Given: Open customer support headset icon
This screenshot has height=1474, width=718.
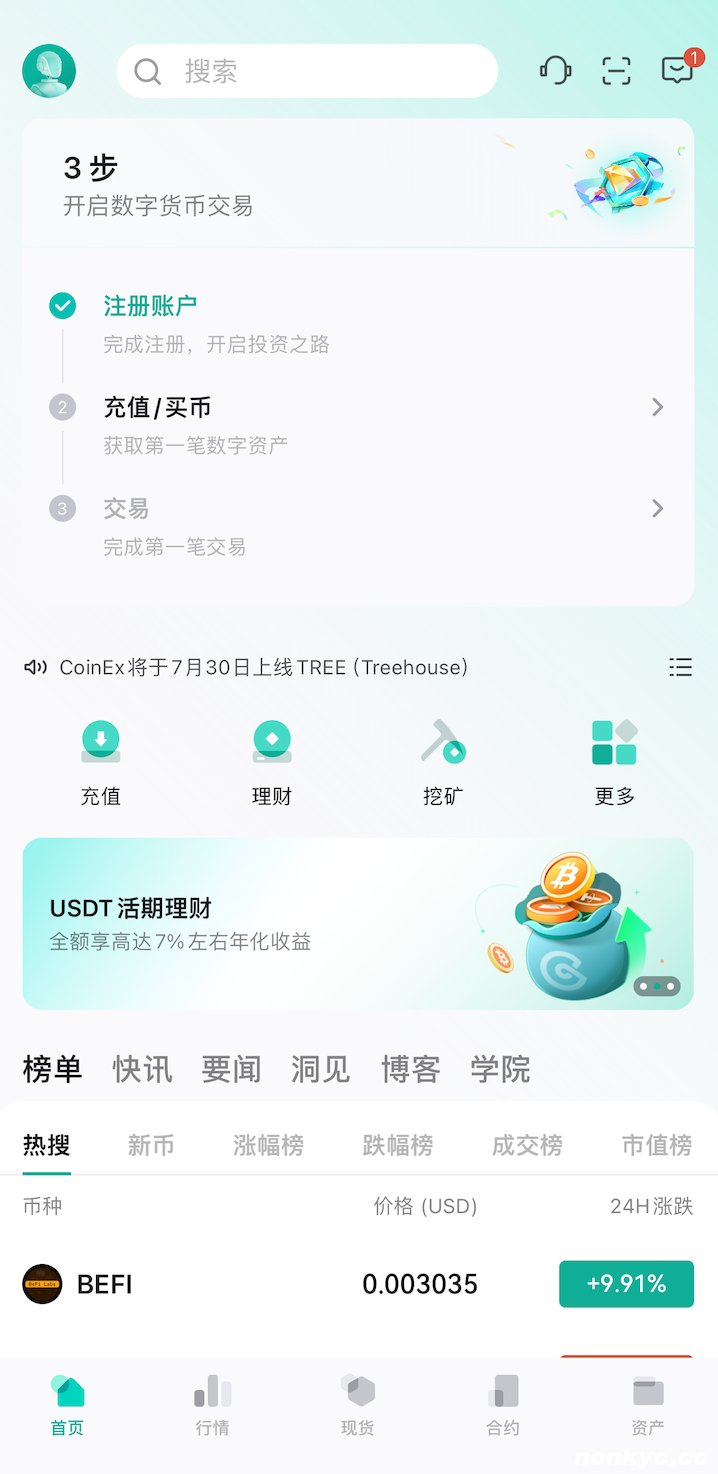Looking at the screenshot, I should pos(555,70).
